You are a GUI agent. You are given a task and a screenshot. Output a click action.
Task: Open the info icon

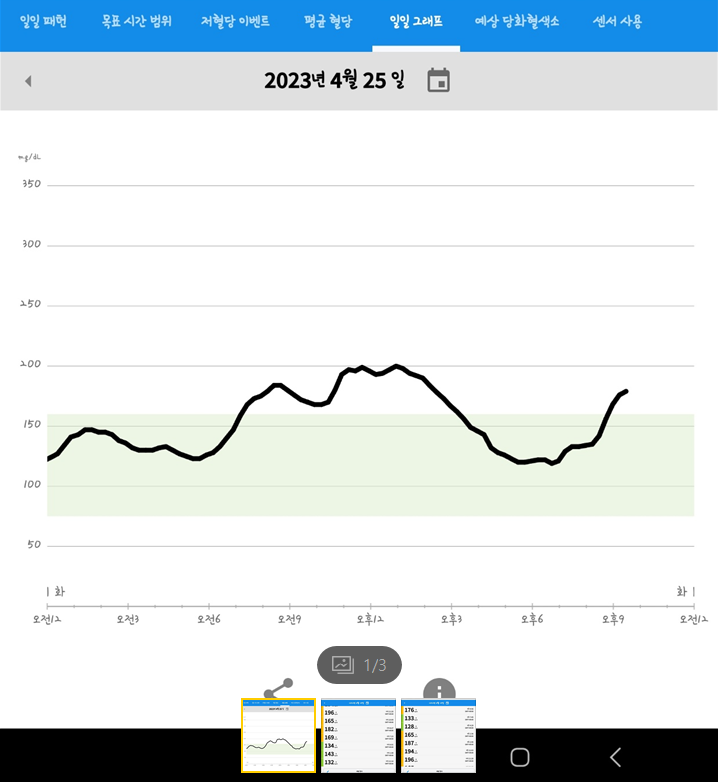pyautogui.click(x=439, y=689)
